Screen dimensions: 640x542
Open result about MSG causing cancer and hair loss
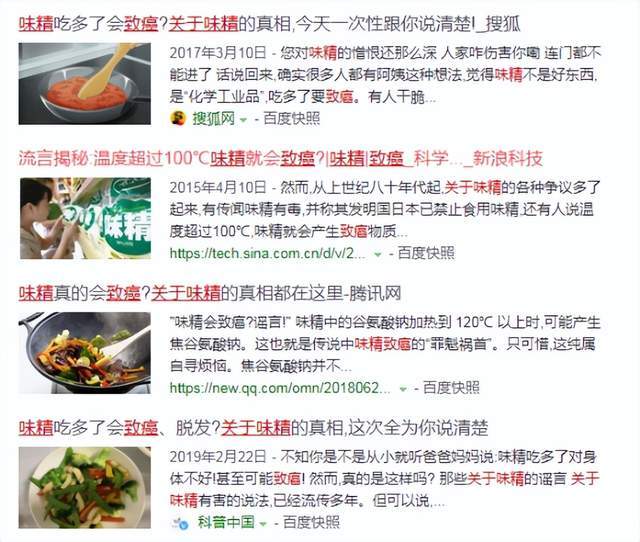253,427
